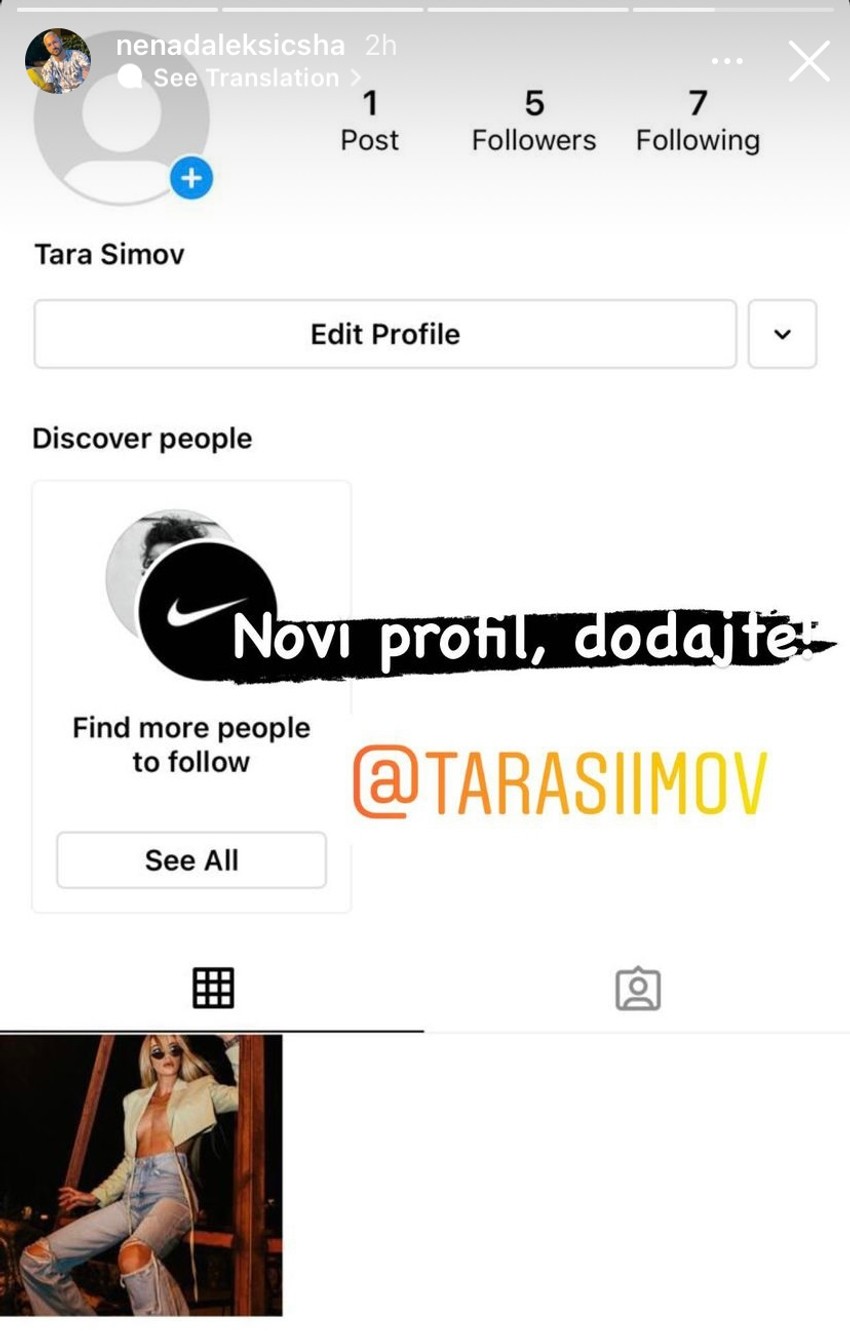Open the Following list
The width and height of the screenshot is (850, 1336).
coord(697,120)
